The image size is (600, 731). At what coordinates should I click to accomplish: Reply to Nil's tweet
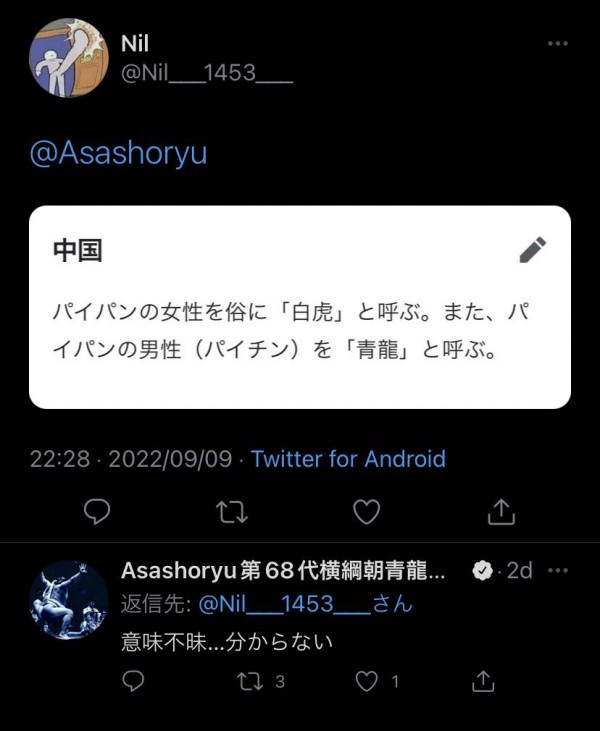[96, 512]
